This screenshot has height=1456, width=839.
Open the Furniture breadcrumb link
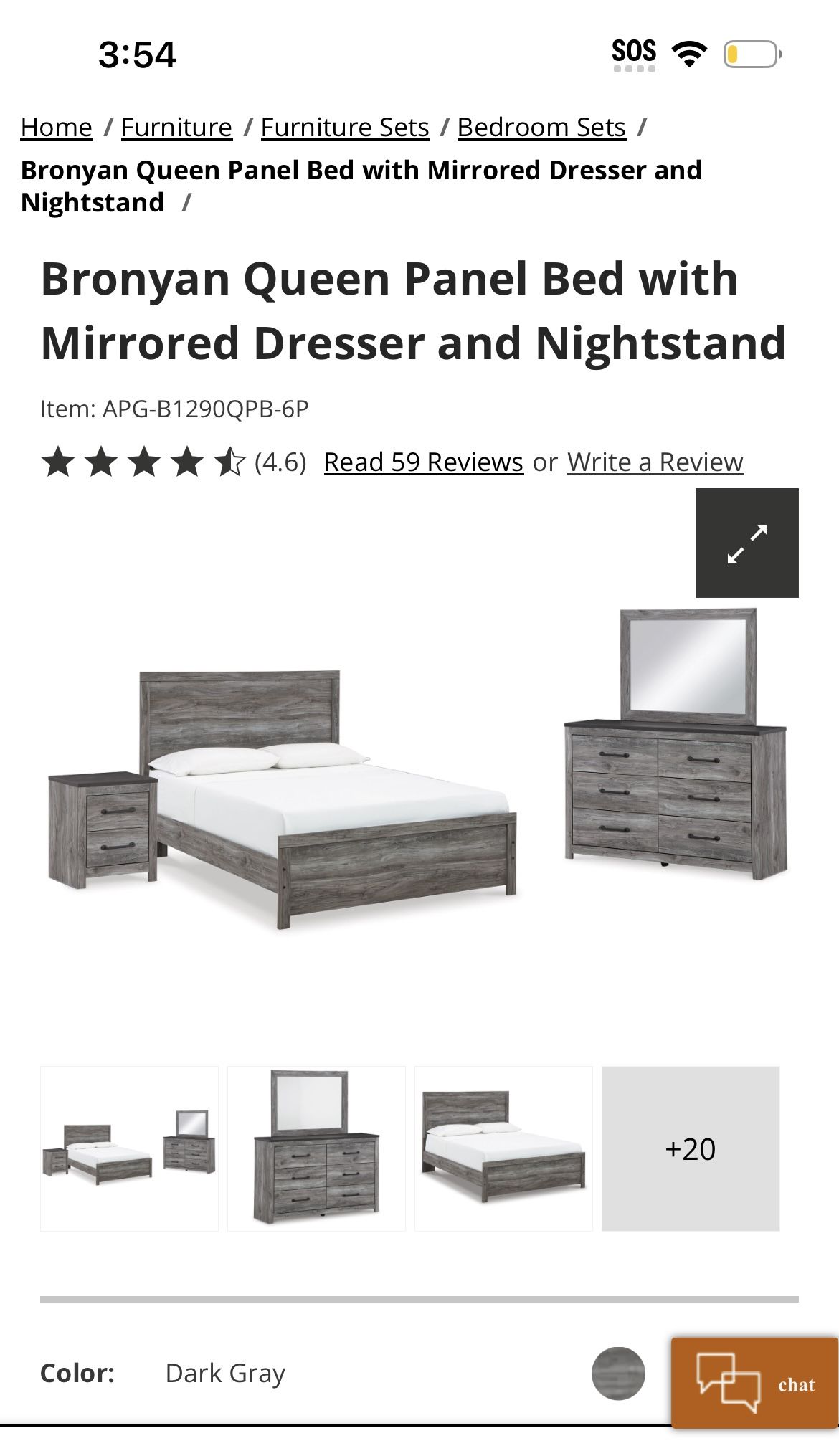tap(176, 127)
